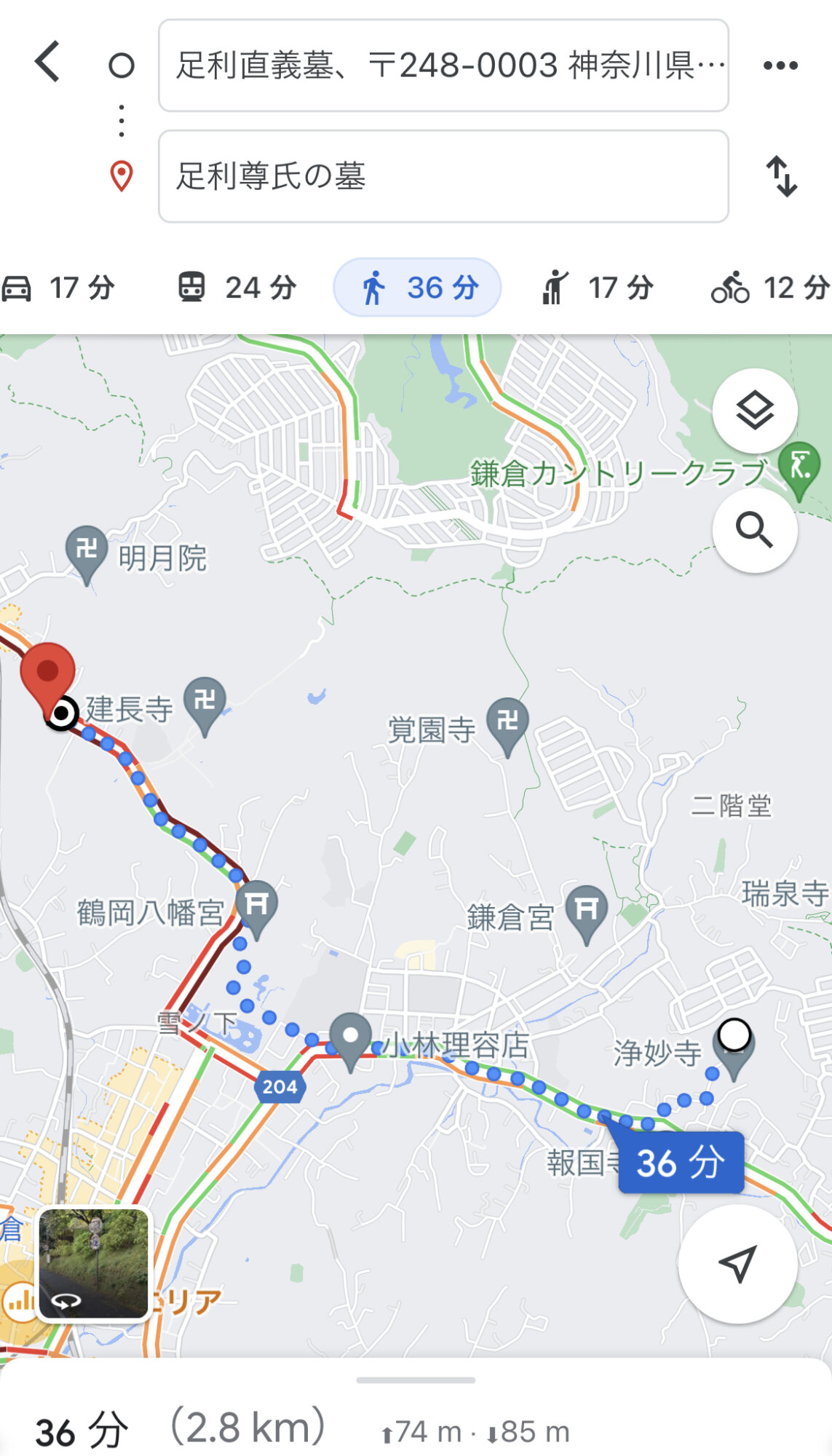Switch to ride-hailing mode 17 分
This screenshot has height=1456, width=832.
(x=597, y=288)
